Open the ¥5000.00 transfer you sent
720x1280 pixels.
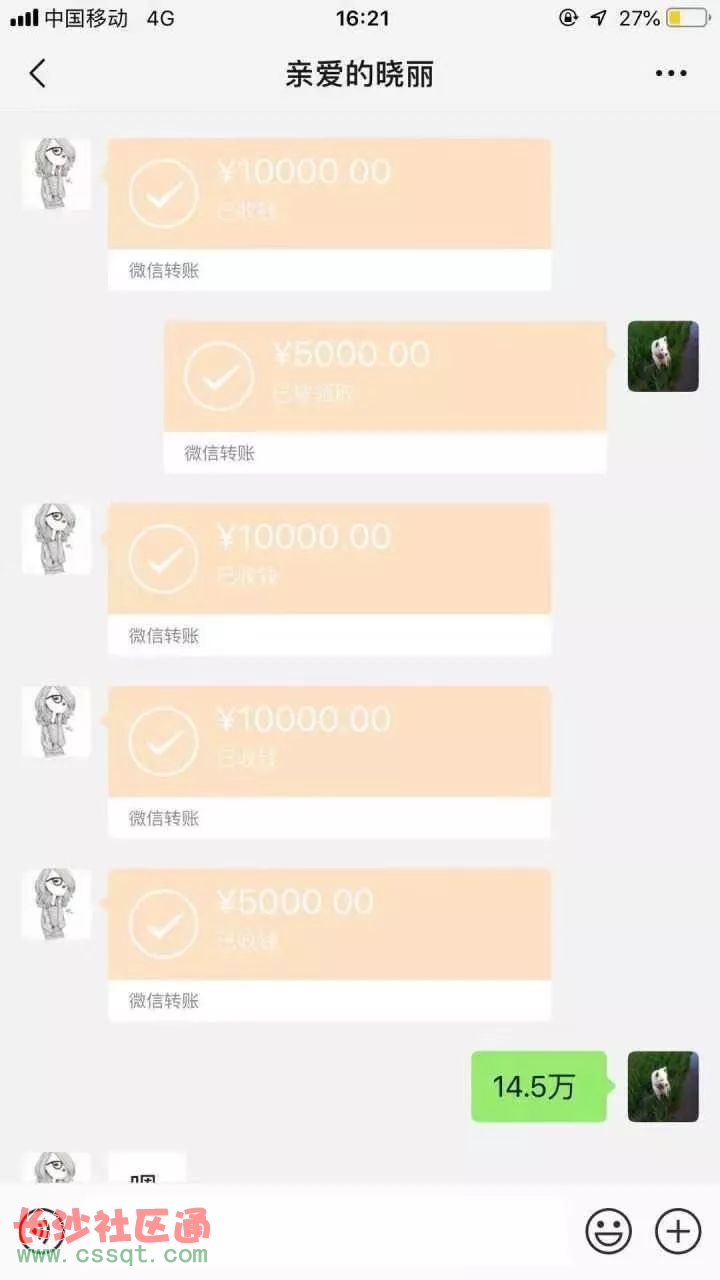pos(385,377)
